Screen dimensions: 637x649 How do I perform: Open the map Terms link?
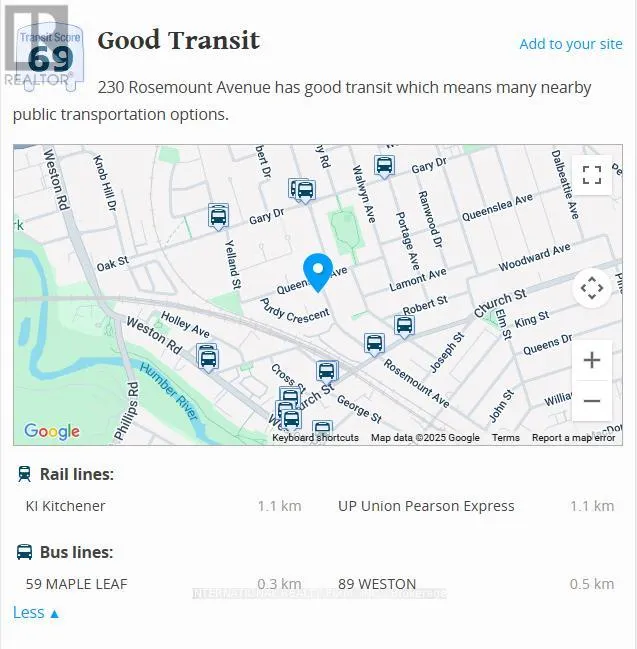(x=505, y=438)
